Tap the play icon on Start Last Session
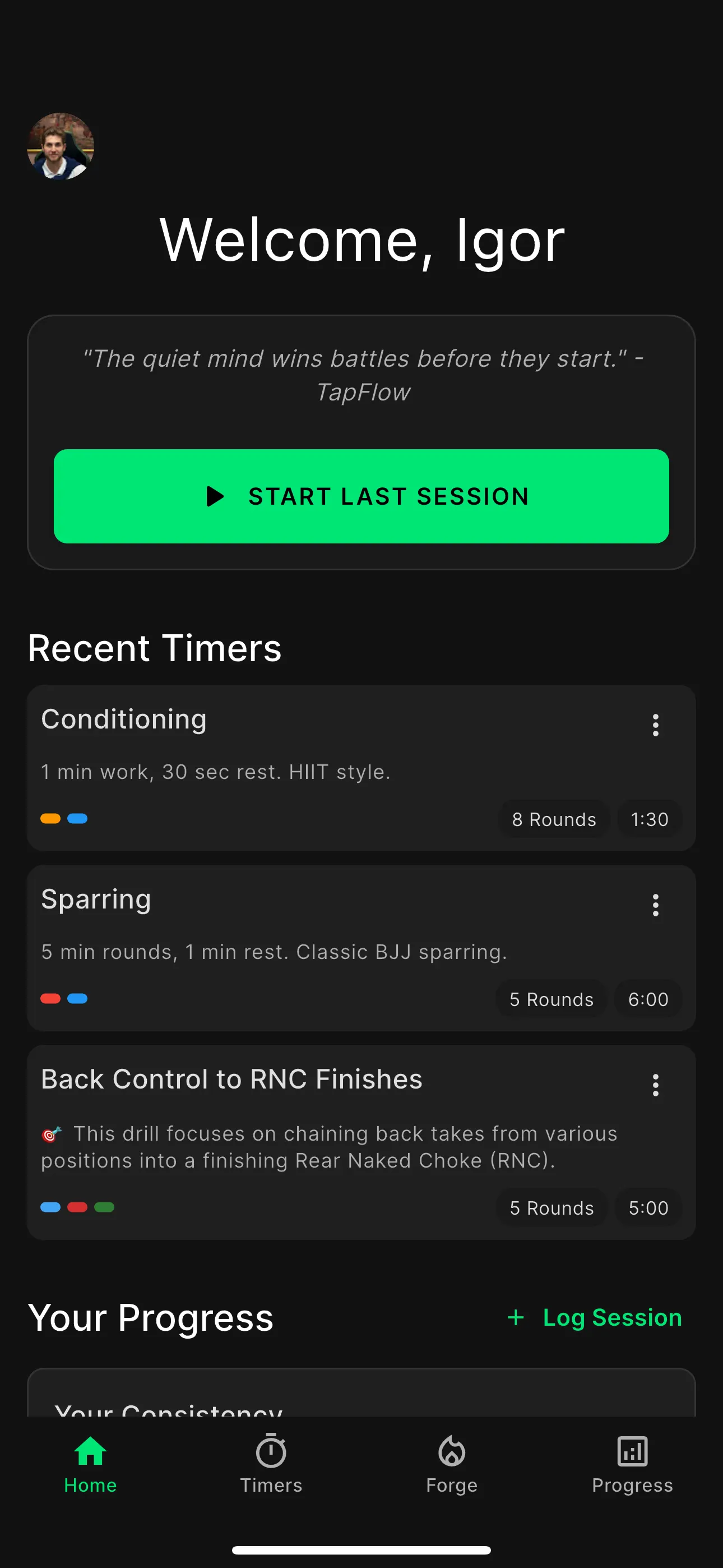Image resolution: width=723 pixels, height=1568 pixels. [x=216, y=496]
